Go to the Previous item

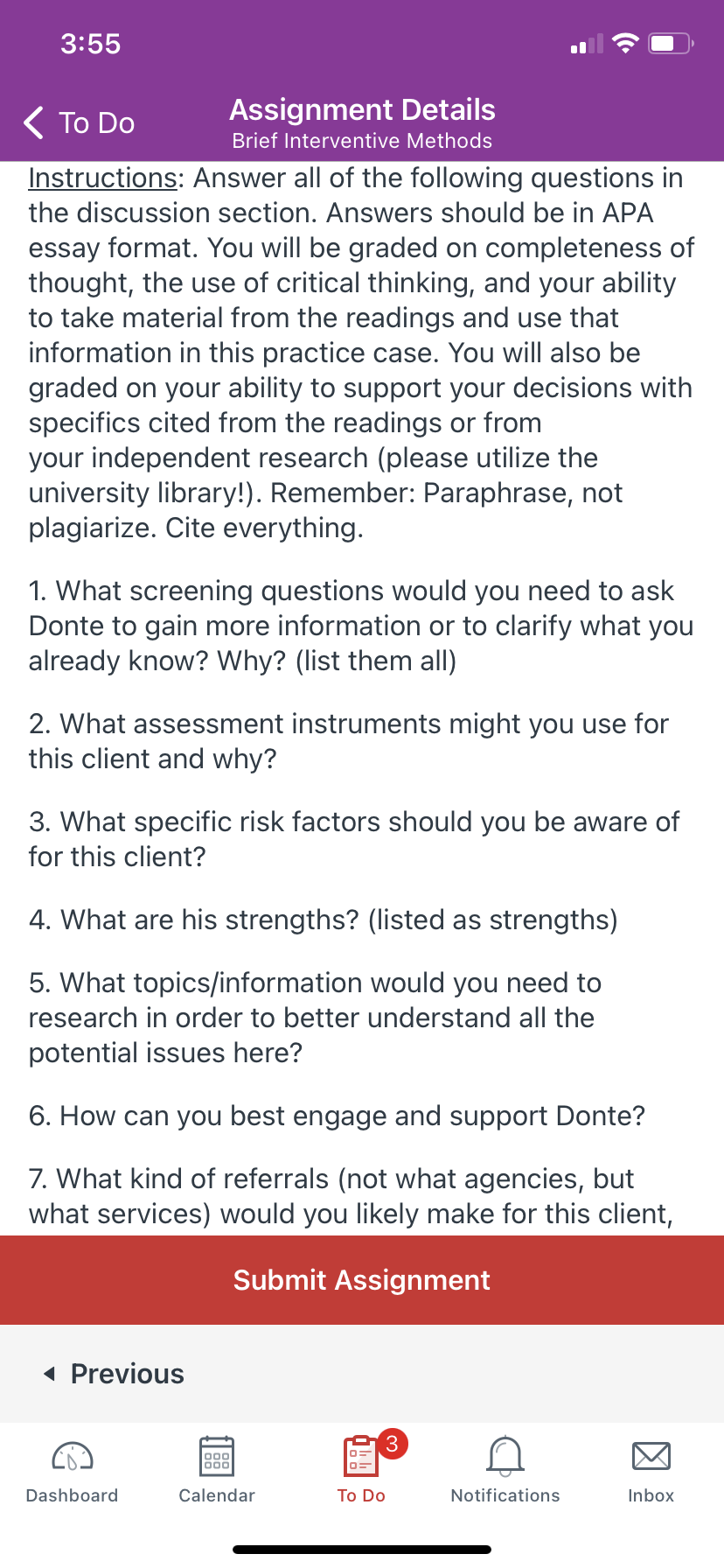[114, 1374]
